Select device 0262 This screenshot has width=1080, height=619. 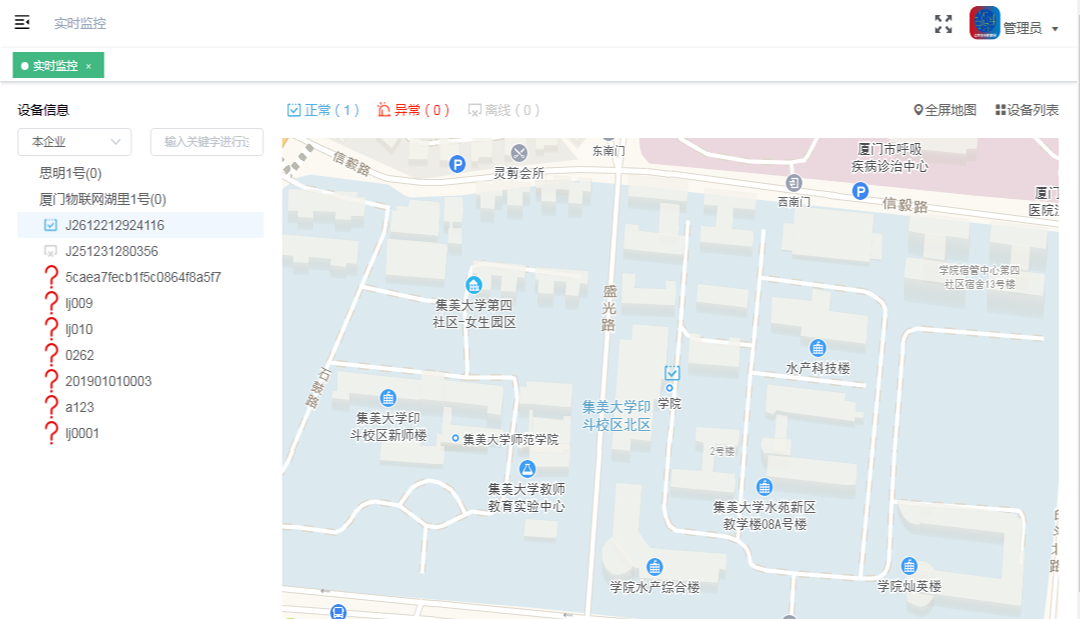click(x=79, y=355)
